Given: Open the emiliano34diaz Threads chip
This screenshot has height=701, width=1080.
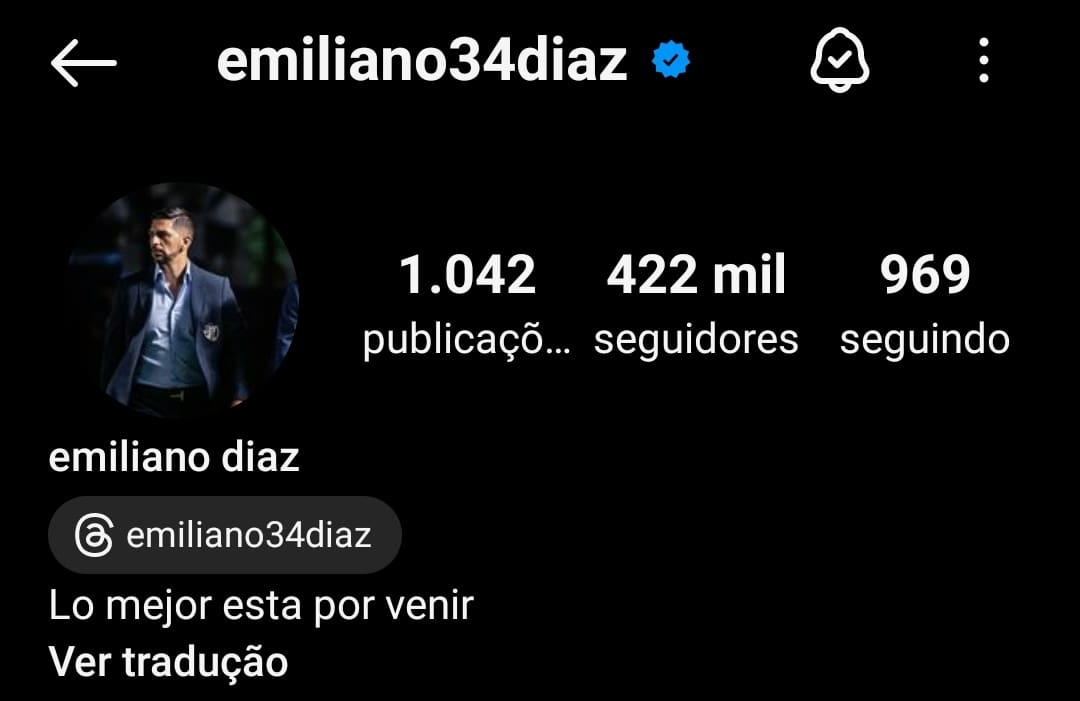Looking at the screenshot, I should pos(225,535).
